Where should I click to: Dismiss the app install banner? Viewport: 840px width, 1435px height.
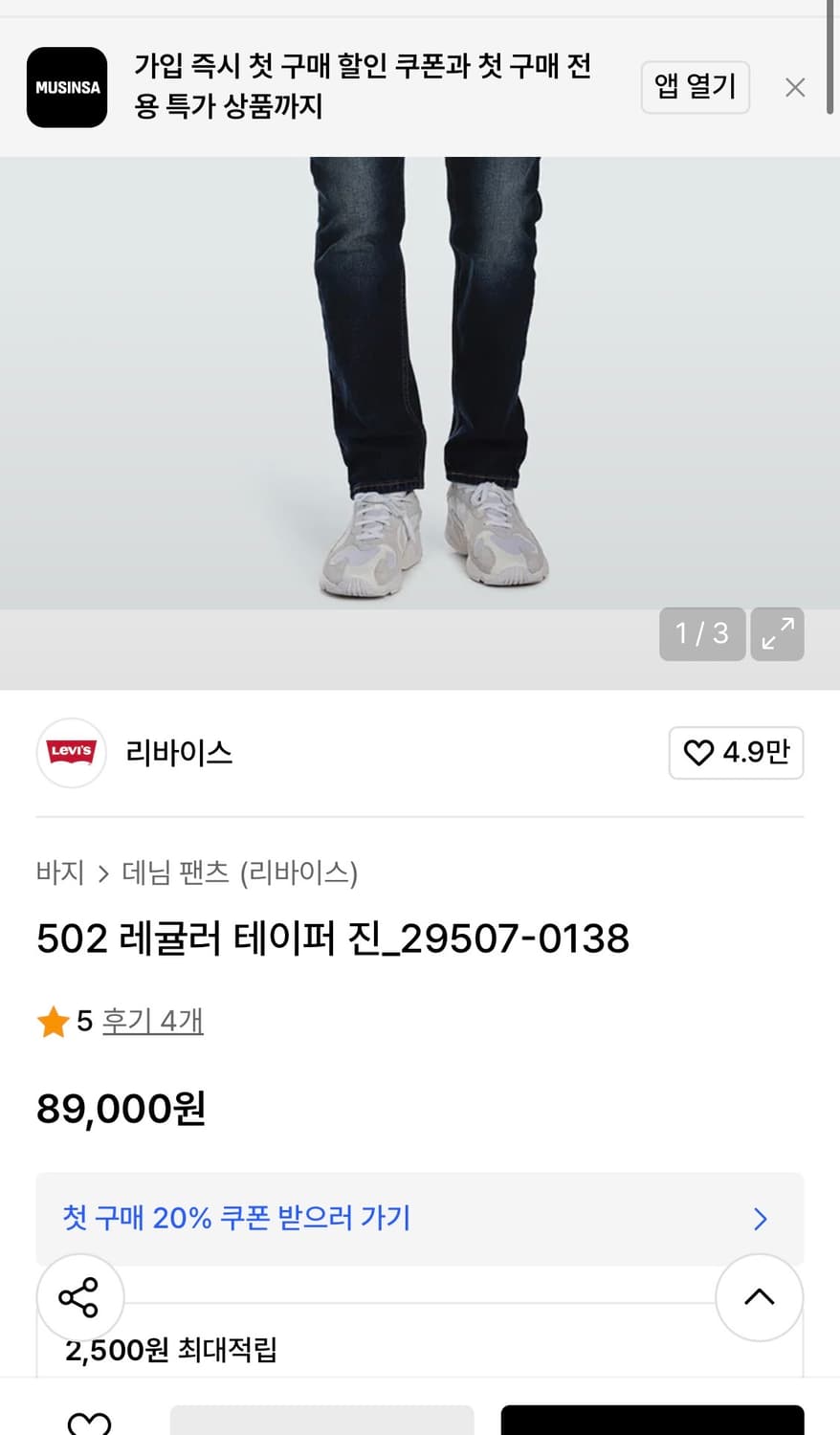click(795, 87)
